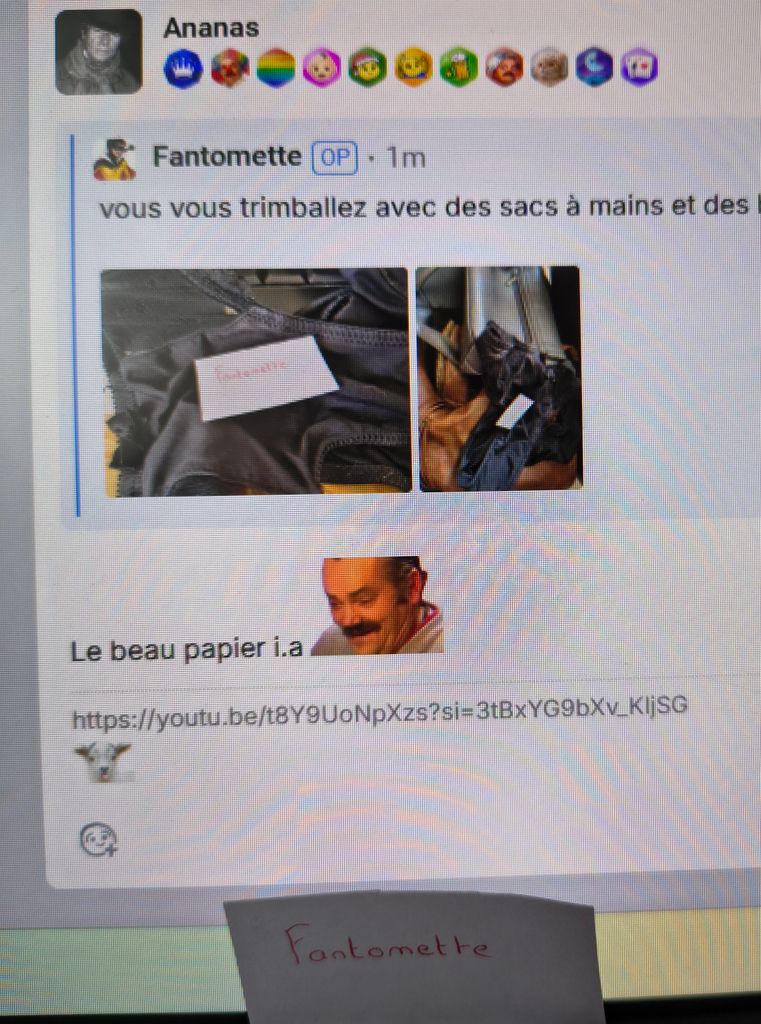761x1024 pixels.
Task: Enlarge the first quoted photo with the paper note
Action: pos(255,380)
